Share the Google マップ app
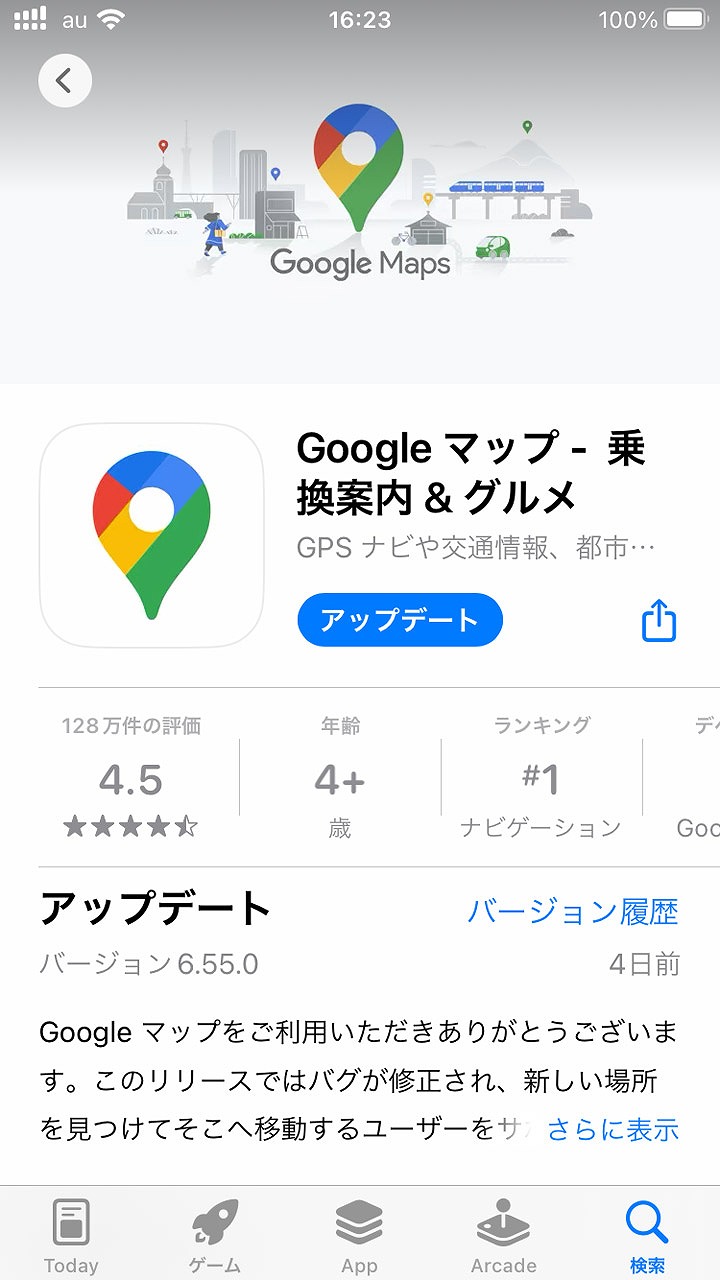This screenshot has width=720, height=1280. [x=658, y=621]
